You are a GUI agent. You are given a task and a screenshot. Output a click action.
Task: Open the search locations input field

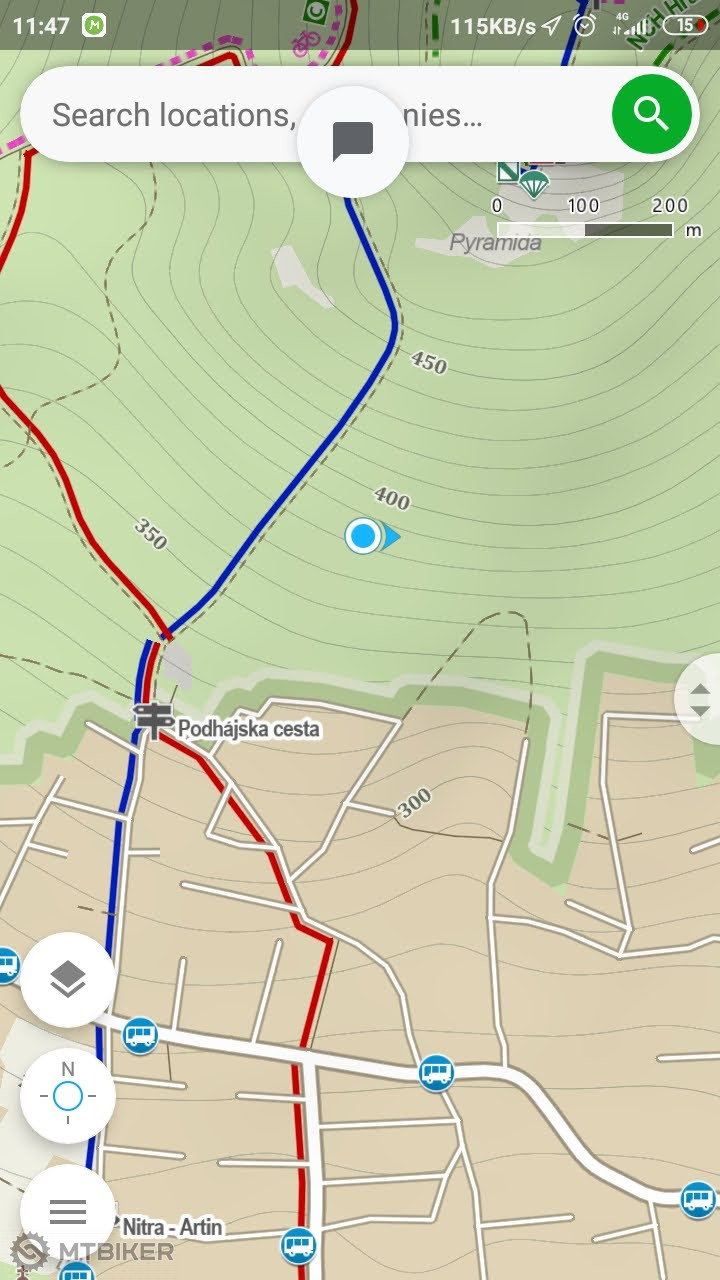click(170, 115)
